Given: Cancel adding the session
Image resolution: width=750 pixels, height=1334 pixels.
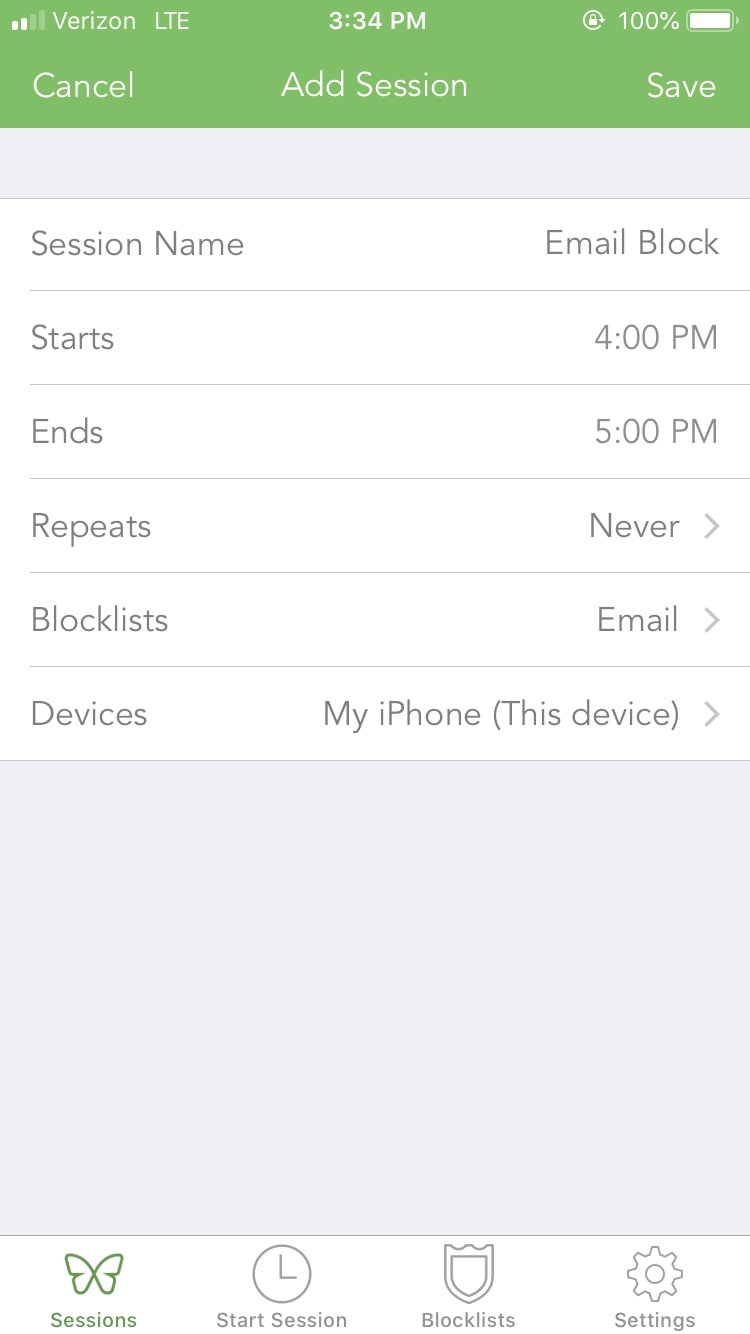Looking at the screenshot, I should click(83, 86).
